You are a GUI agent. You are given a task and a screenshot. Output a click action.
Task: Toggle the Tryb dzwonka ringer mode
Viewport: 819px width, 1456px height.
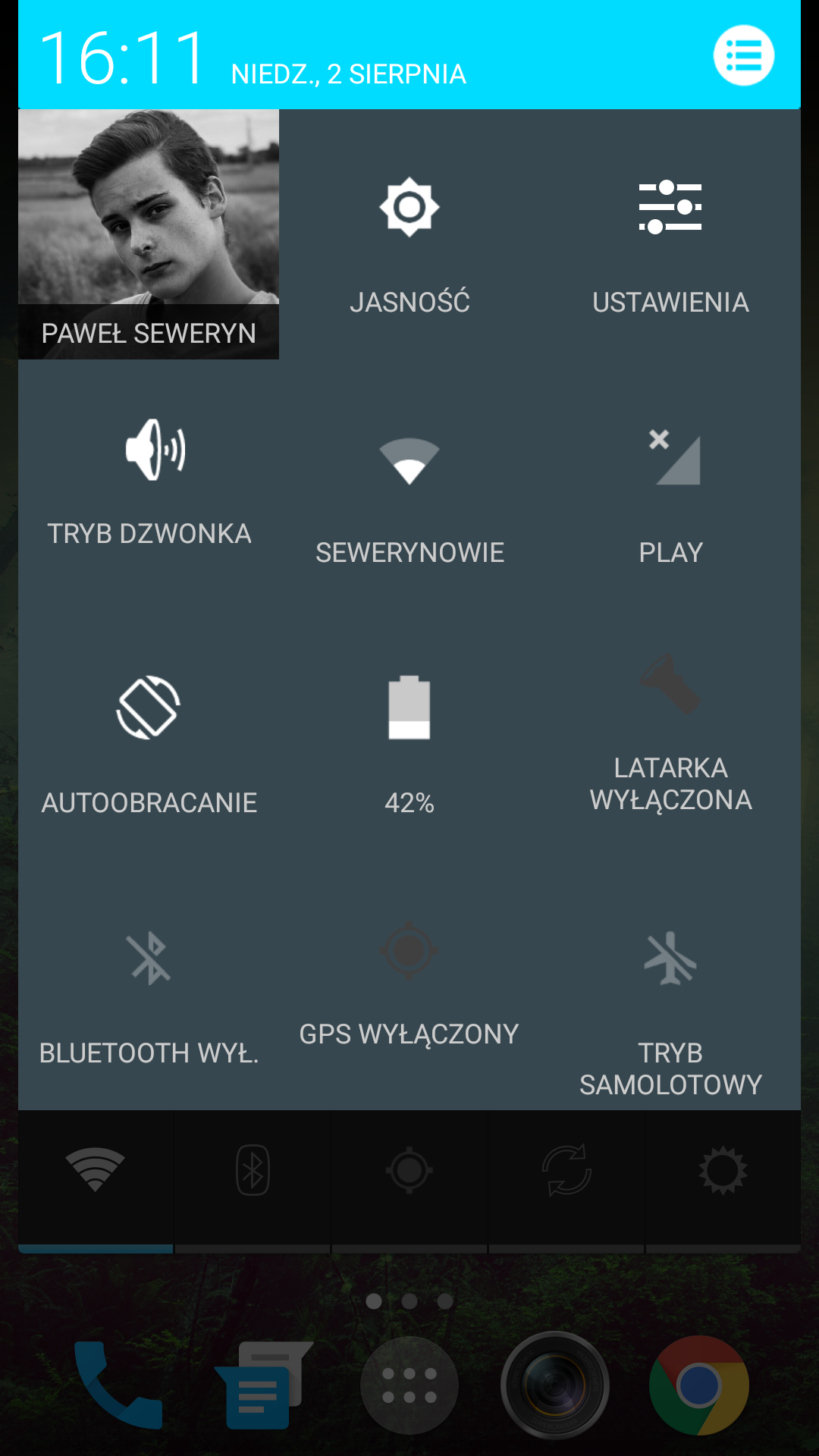click(x=149, y=478)
